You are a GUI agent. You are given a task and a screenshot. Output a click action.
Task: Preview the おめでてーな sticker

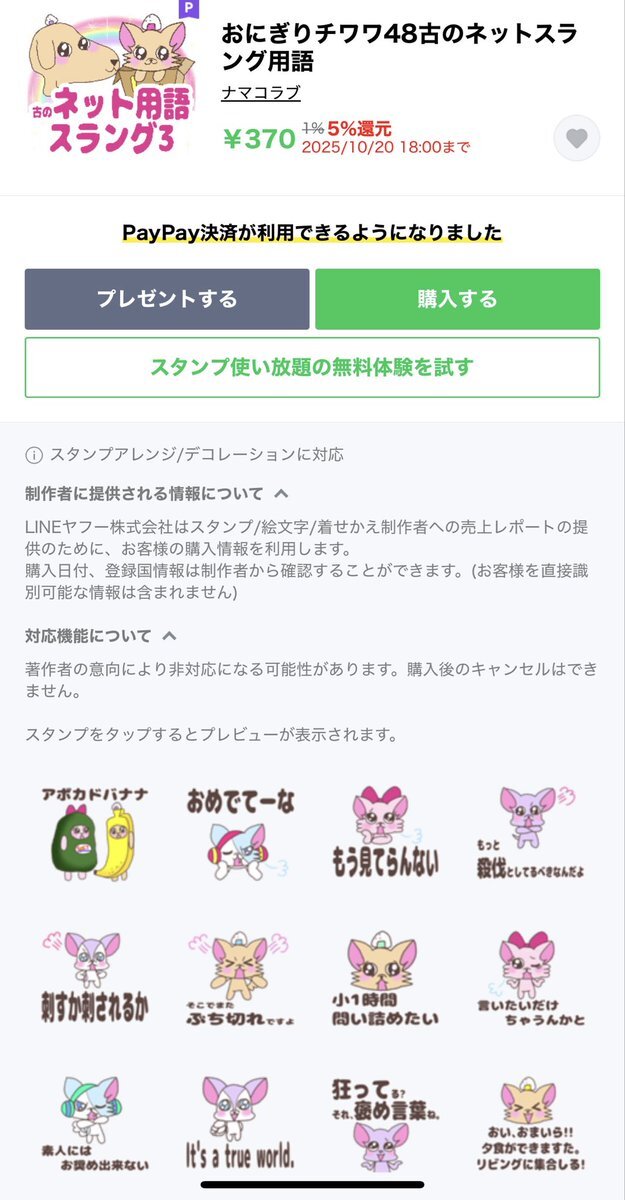click(x=240, y=835)
